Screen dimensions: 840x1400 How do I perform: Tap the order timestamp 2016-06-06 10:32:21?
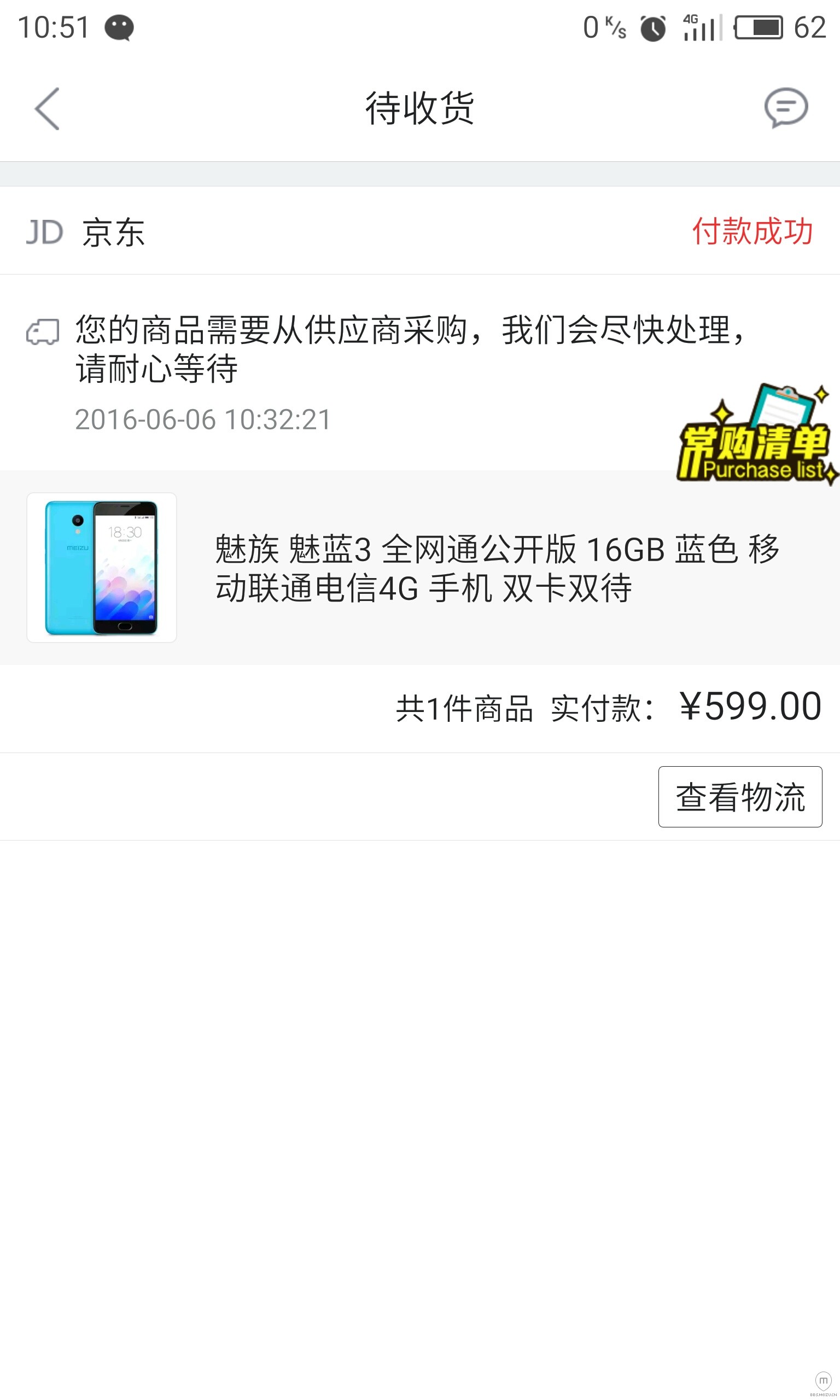(x=204, y=419)
